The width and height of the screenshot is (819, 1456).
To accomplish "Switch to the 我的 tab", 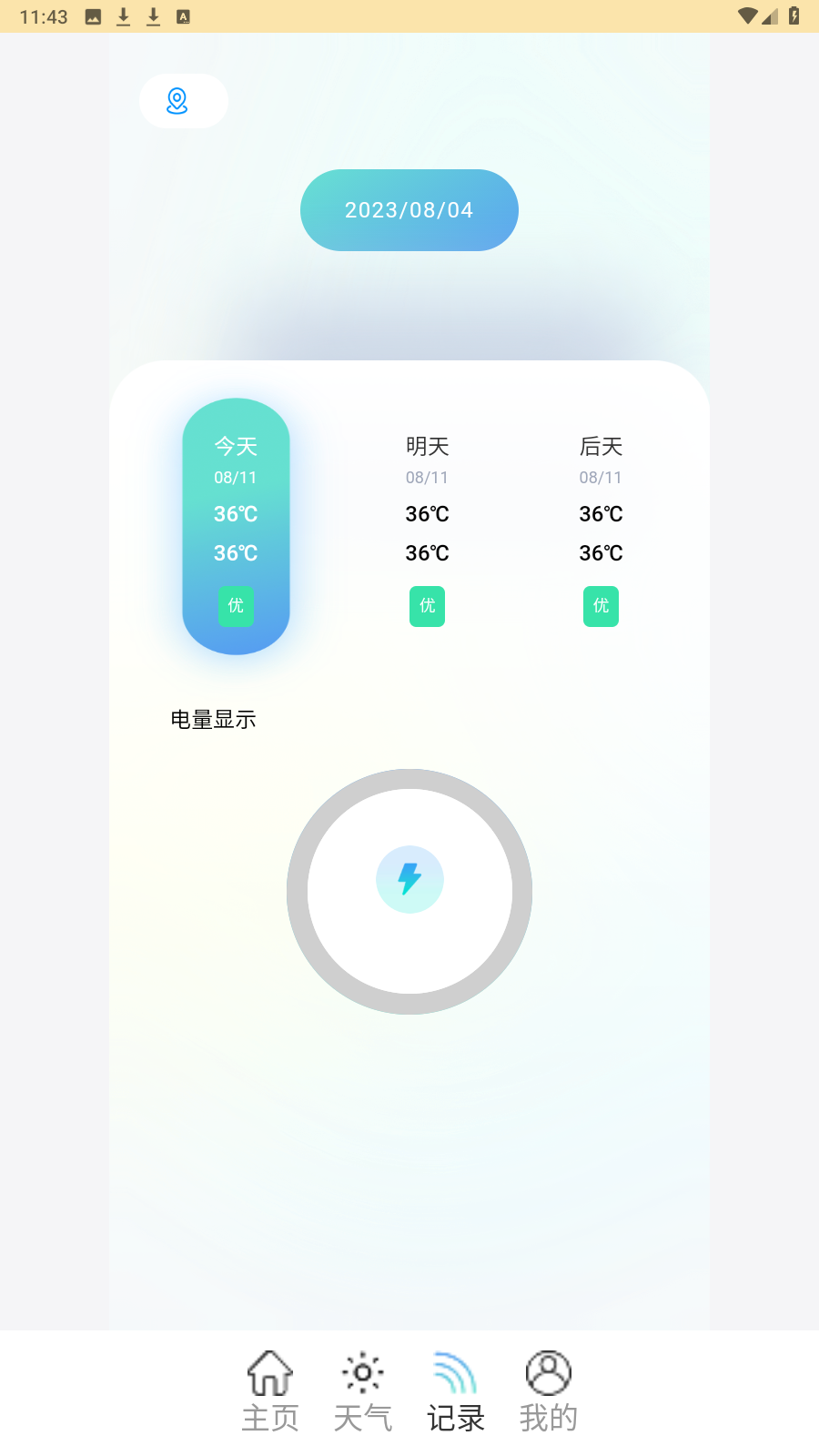I will coord(549,1390).
